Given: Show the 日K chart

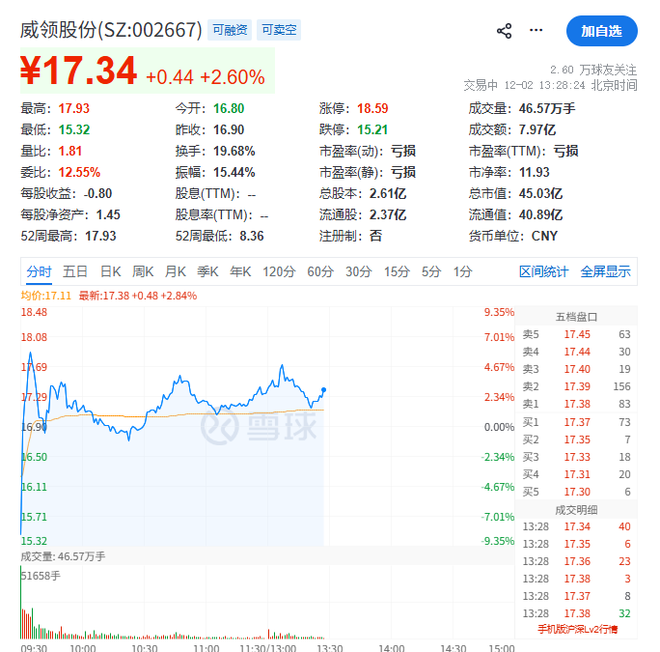Looking at the screenshot, I should point(110,271).
